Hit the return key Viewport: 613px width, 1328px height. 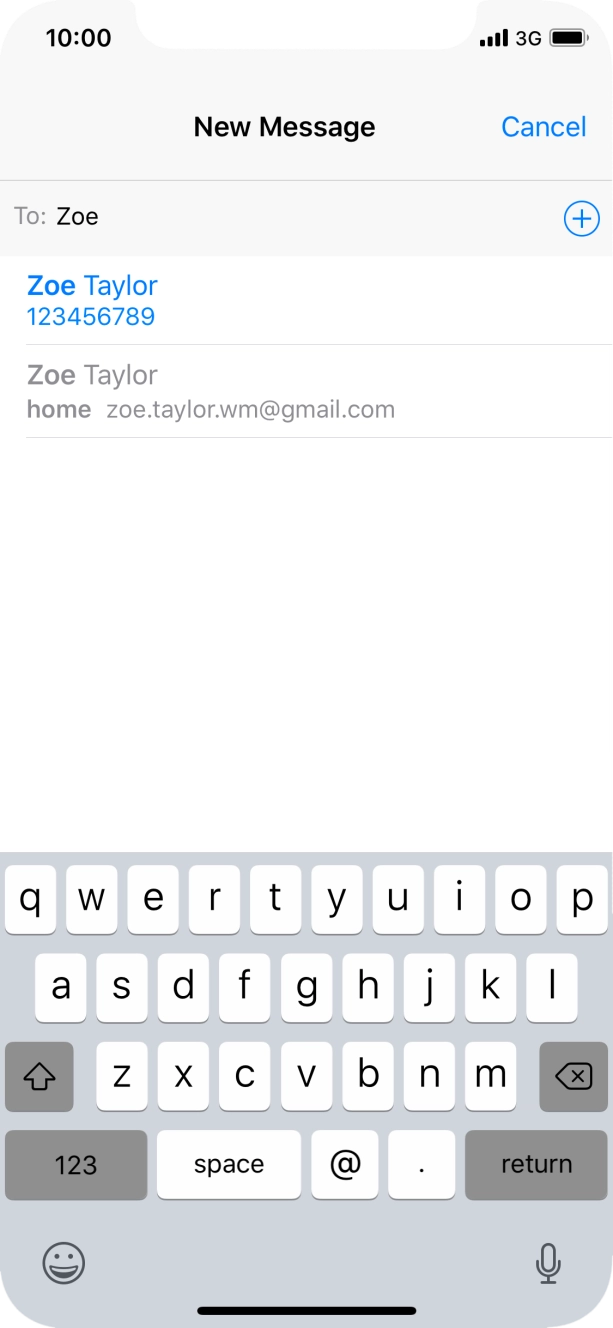(x=536, y=1164)
